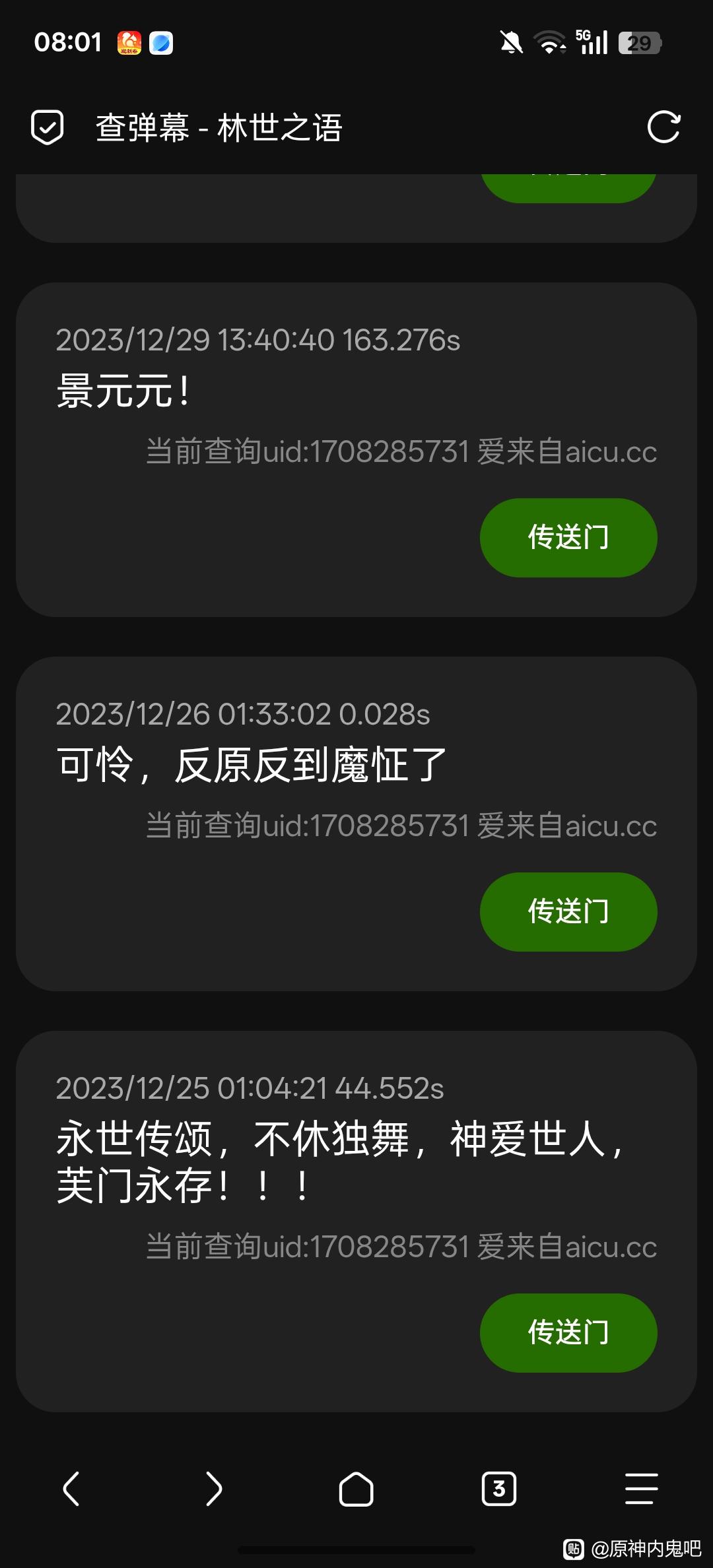Tap 传送门 under 永世传颂，不休独舞 comment

pos(568,1332)
